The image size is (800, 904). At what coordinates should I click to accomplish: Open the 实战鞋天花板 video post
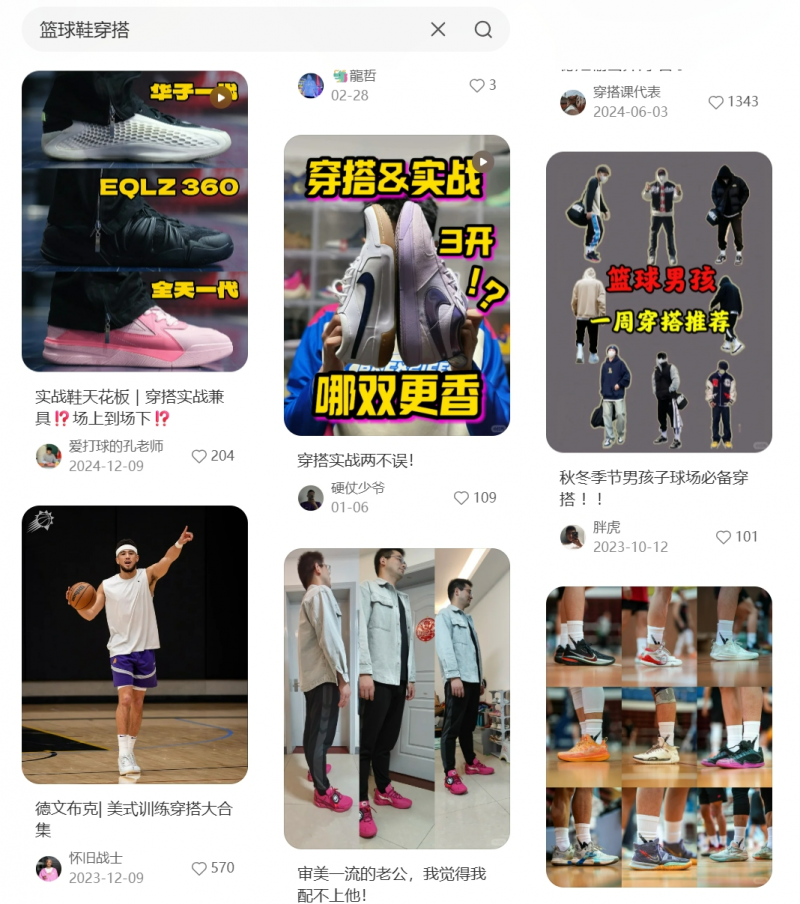click(x=135, y=221)
